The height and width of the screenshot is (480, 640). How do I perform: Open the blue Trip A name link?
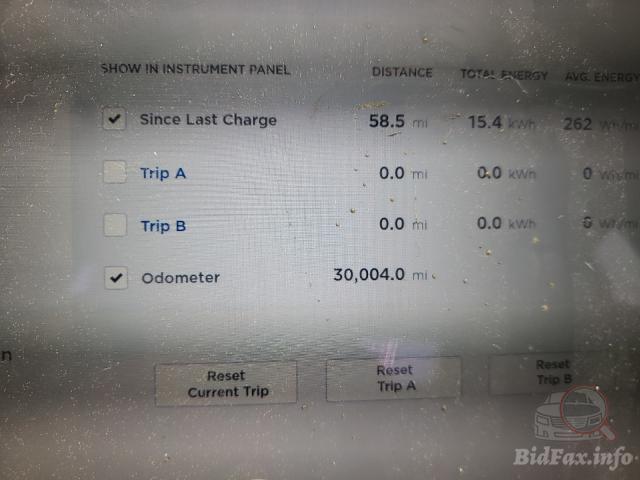point(163,173)
